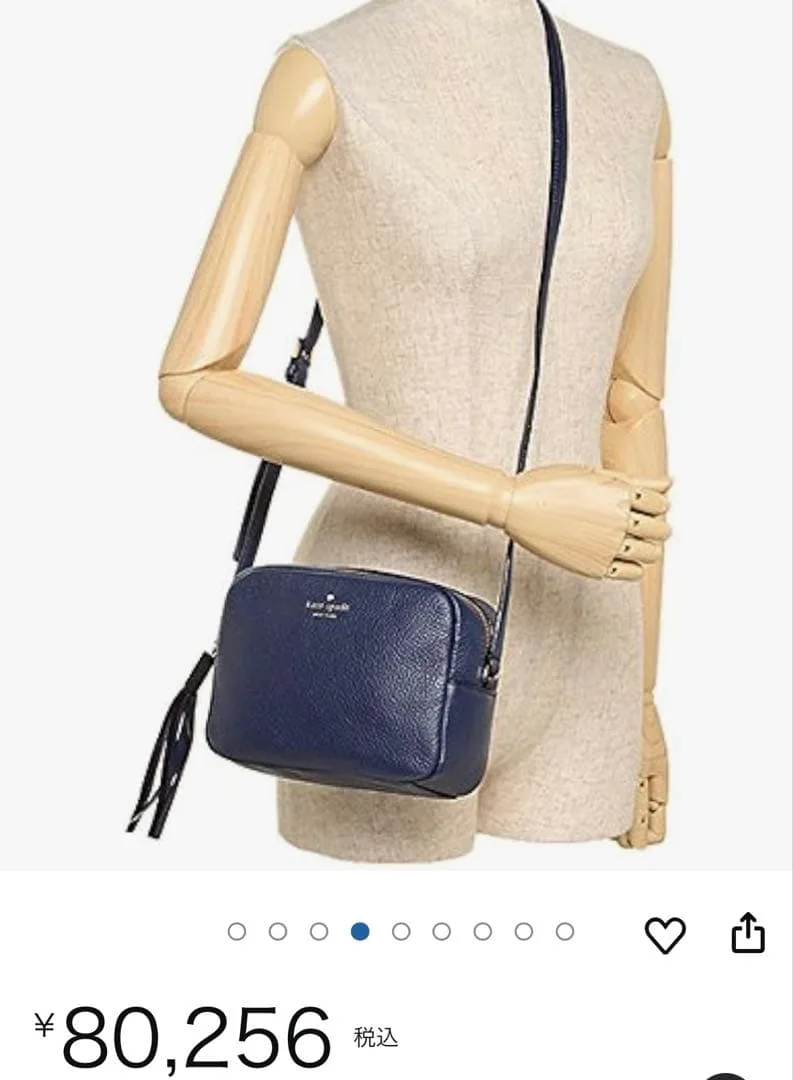Add this bag to the wish list
This screenshot has width=793, height=1080.
pos(665,934)
